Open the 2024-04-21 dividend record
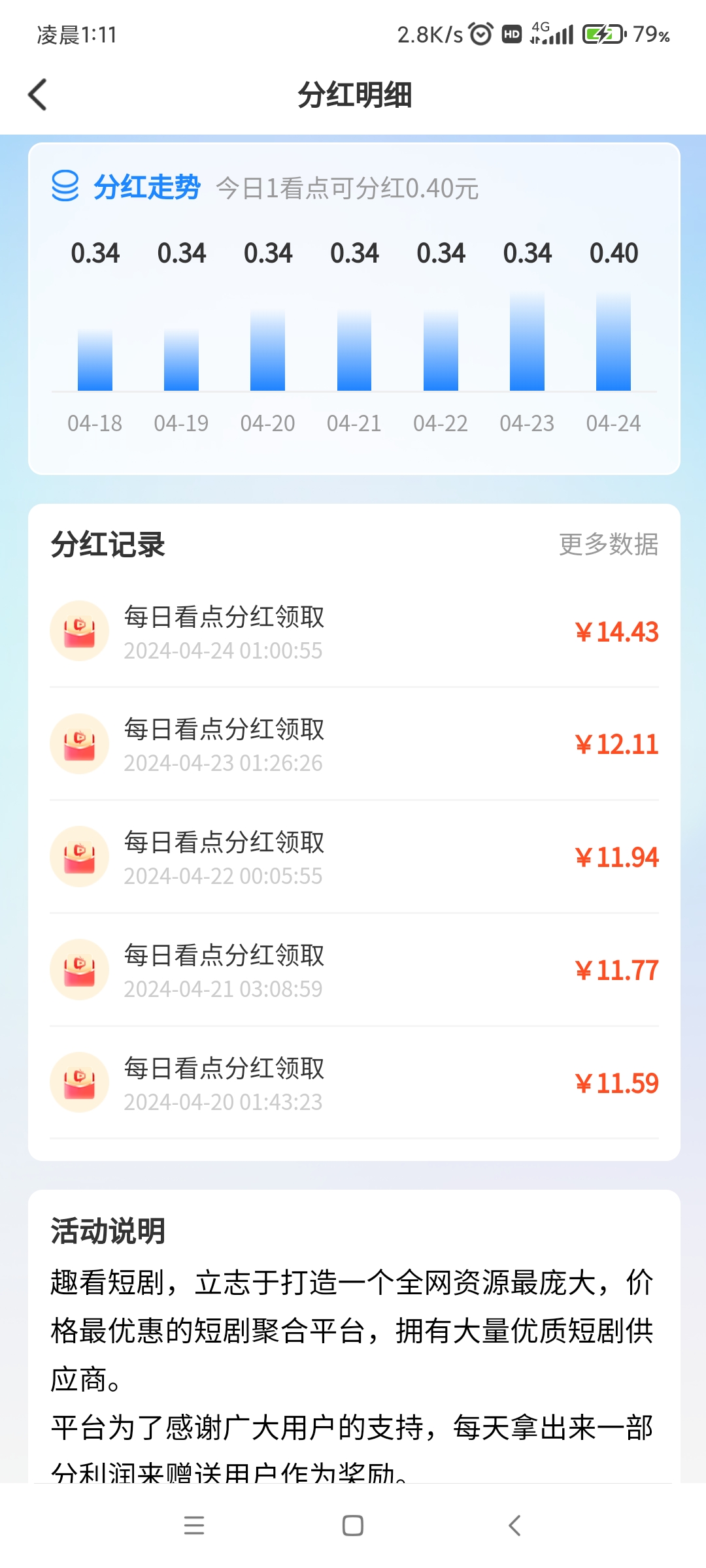Image resolution: width=706 pixels, height=1568 pixels. pos(354,970)
